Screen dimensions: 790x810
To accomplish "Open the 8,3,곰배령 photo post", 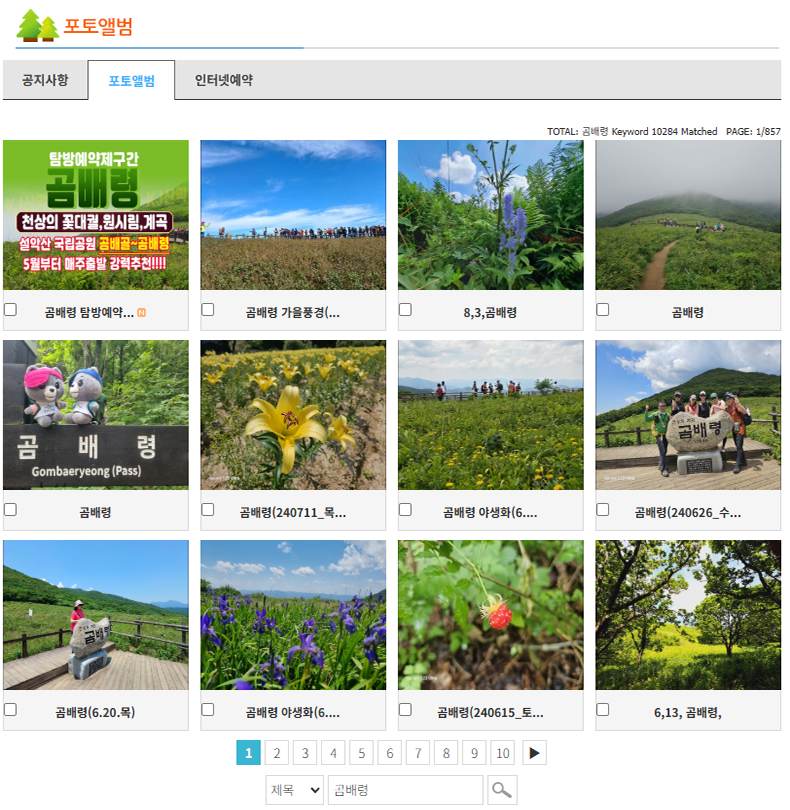I will (490, 215).
